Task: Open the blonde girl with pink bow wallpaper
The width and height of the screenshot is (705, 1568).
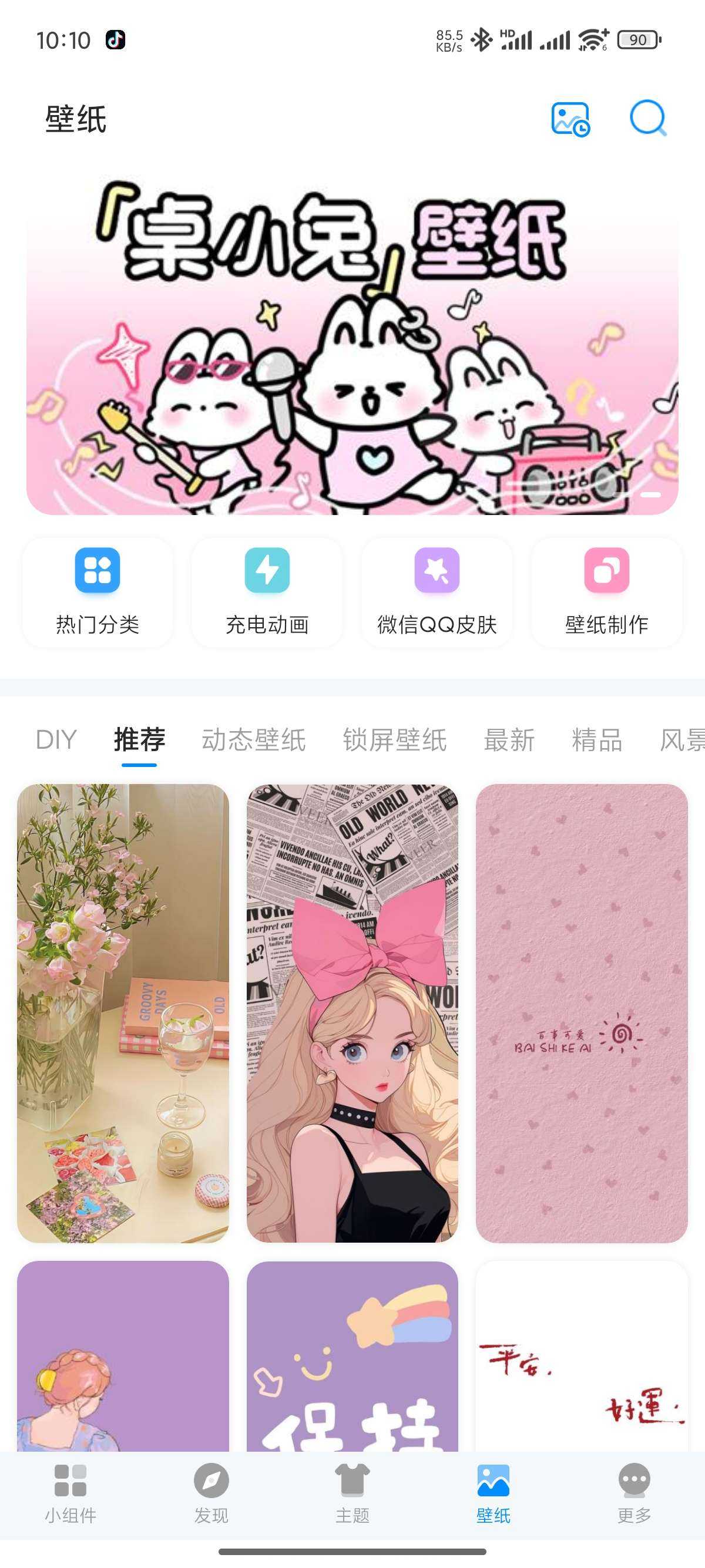Action: 352,1013
